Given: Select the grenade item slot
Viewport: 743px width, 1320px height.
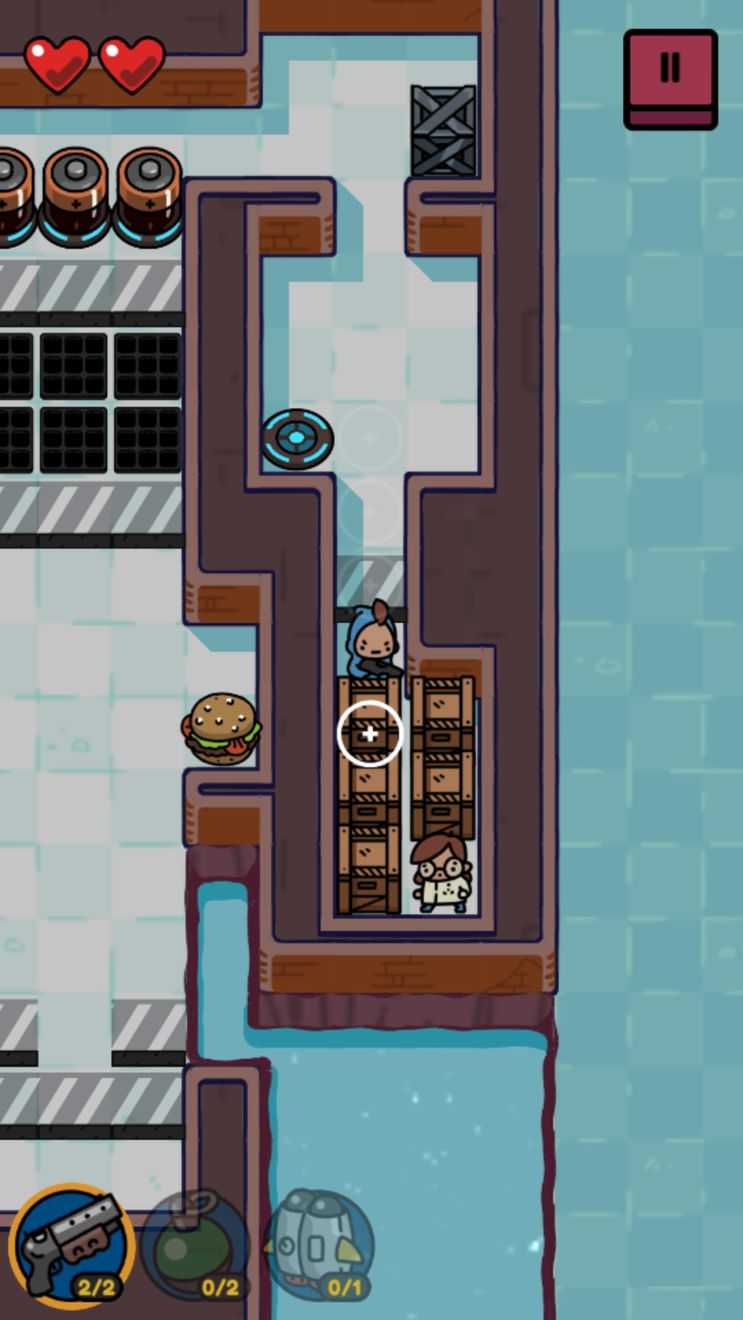Looking at the screenshot, I should click(x=194, y=1247).
